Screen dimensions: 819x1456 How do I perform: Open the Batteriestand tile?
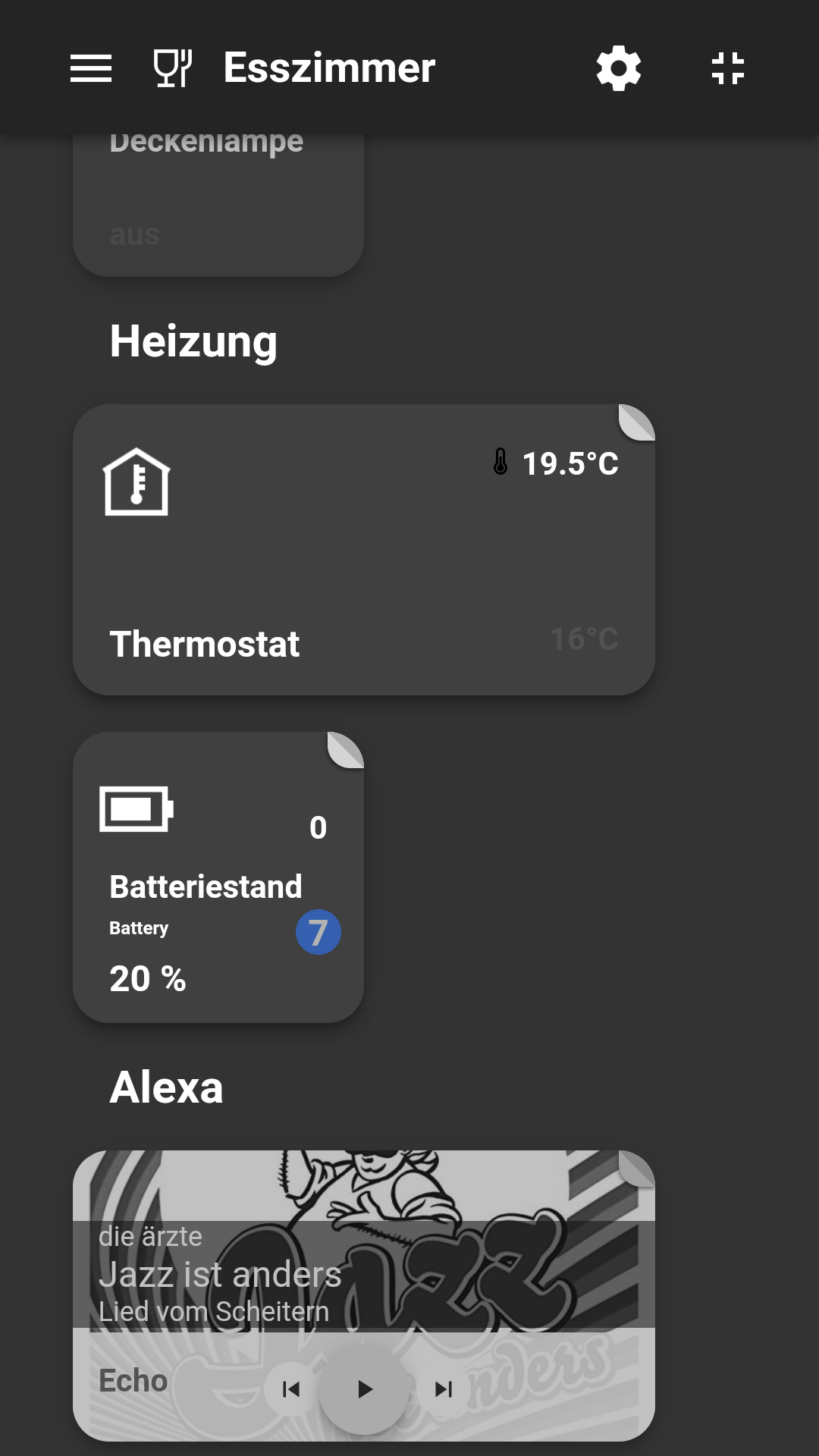click(218, 877)
